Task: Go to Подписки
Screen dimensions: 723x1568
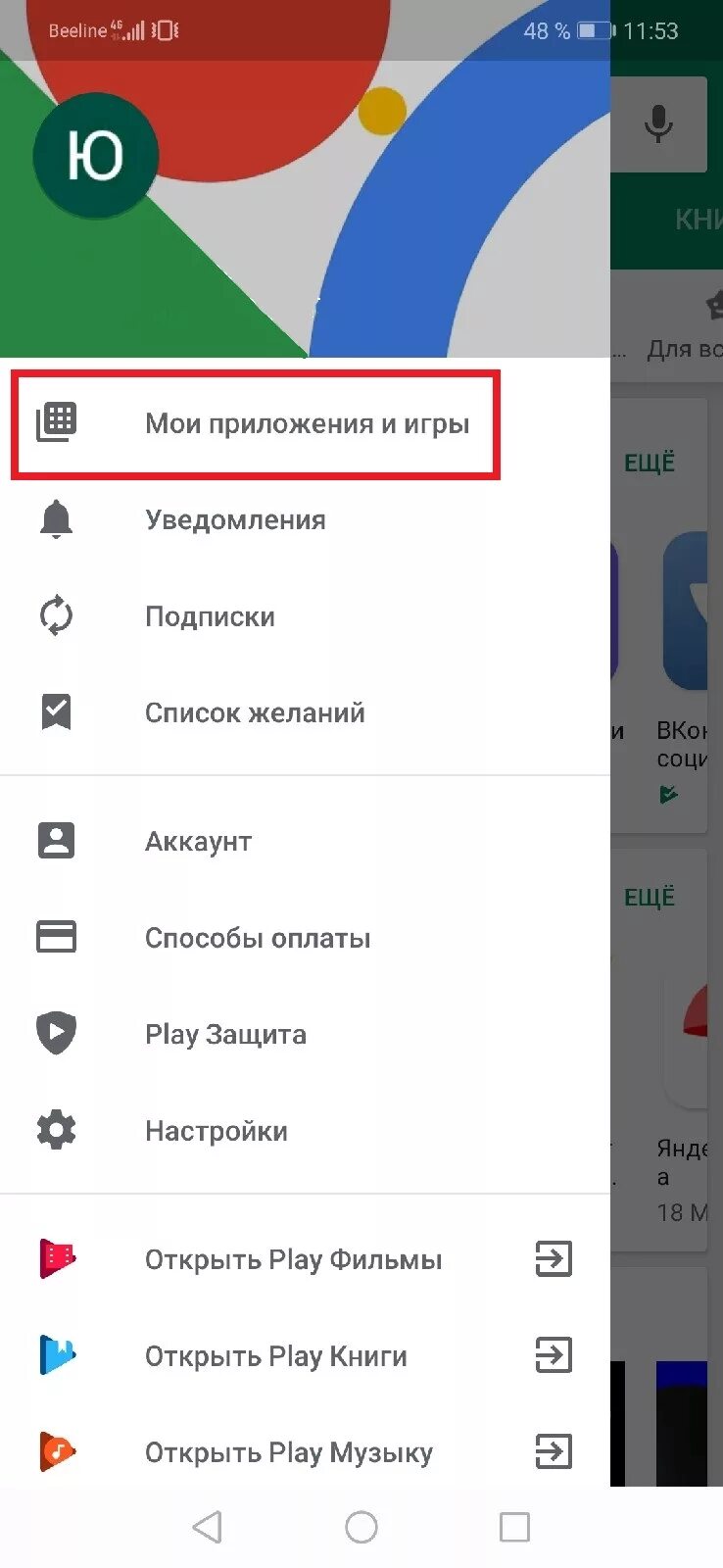Action: point(305,616)
